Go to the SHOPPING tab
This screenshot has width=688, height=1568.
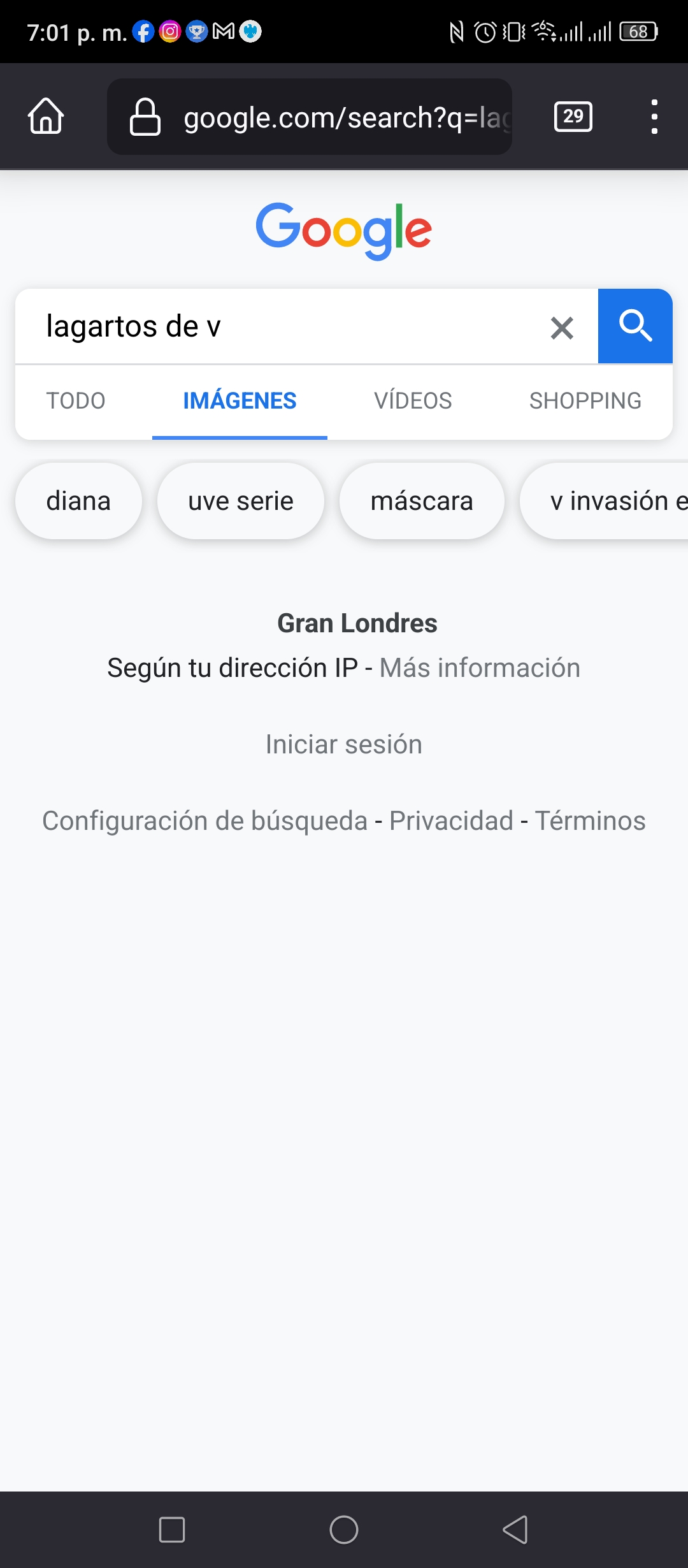pyautogui.click(x=585, y=401)
